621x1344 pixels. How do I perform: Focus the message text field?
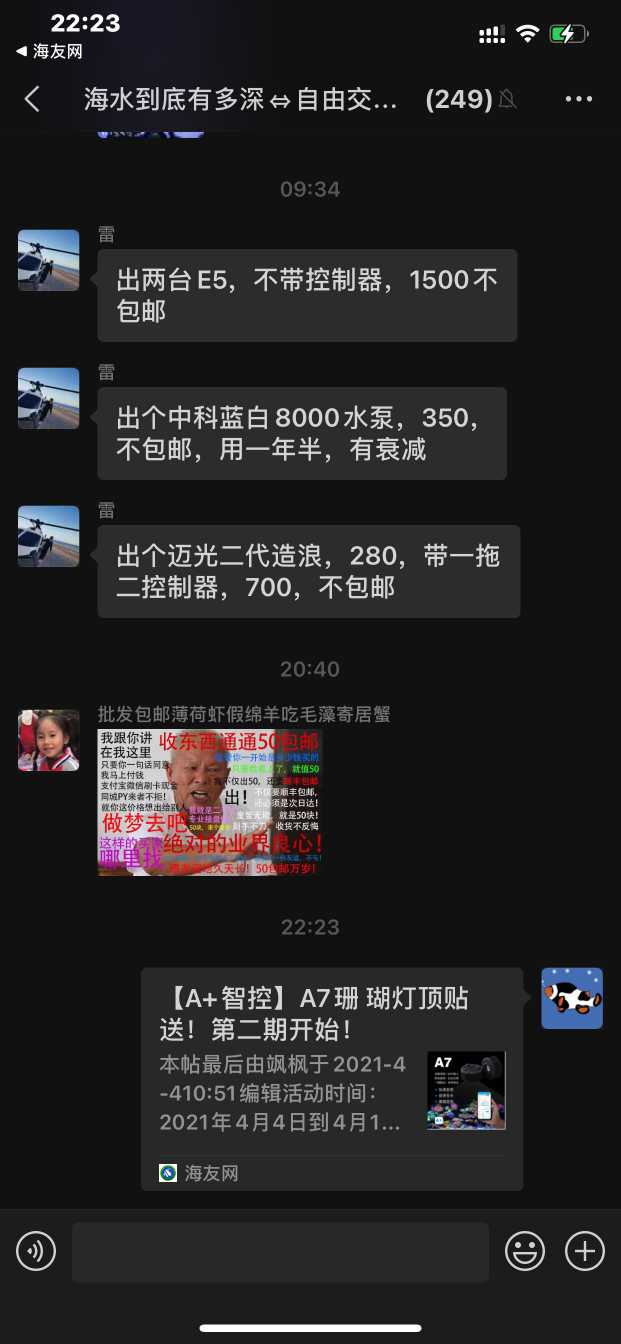(280, 1251)
